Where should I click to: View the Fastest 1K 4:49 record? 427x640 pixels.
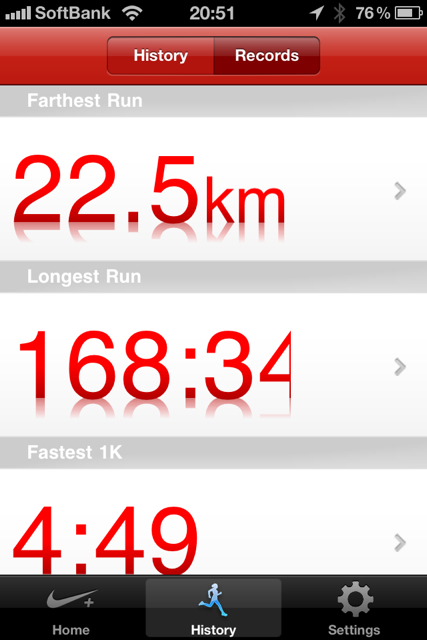[x=214, y=522]
